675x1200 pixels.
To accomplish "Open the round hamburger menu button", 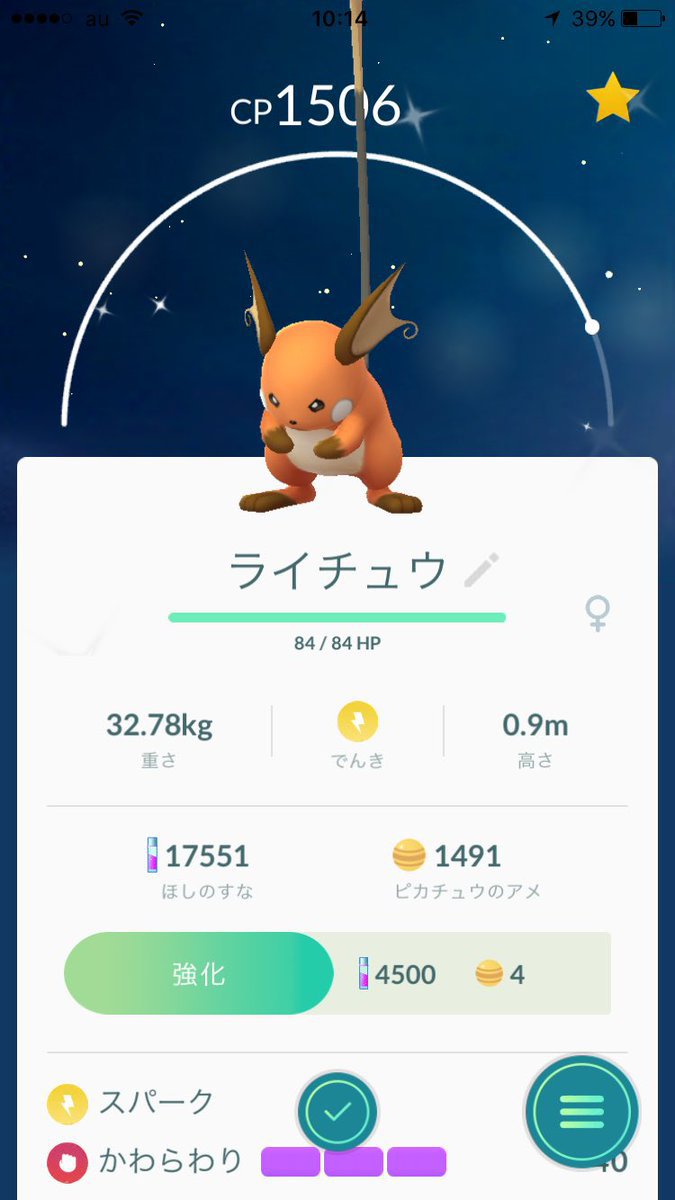I will (x=582, y=1111).
